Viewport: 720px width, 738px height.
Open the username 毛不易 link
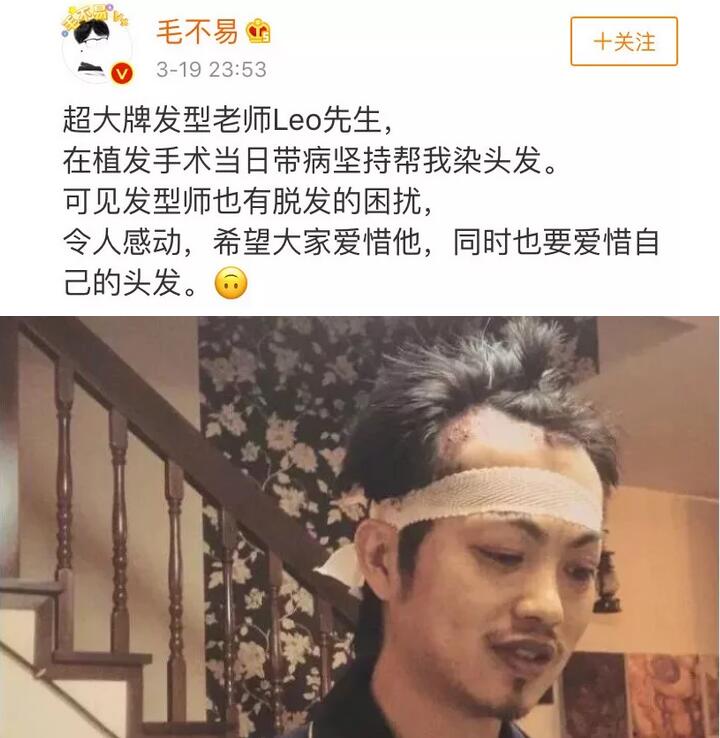point(197,31)
